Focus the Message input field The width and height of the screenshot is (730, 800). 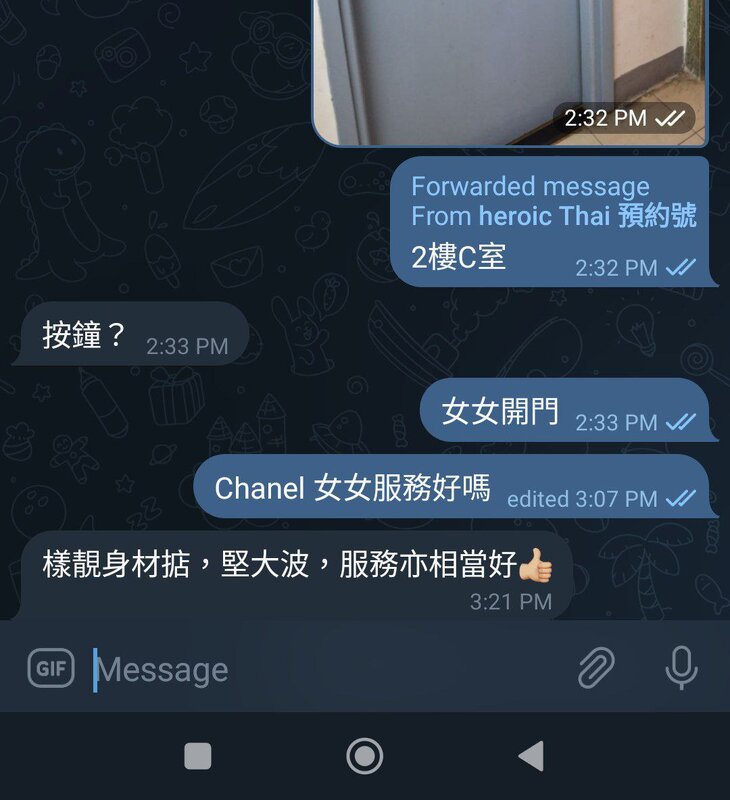[x=320, y=669]
